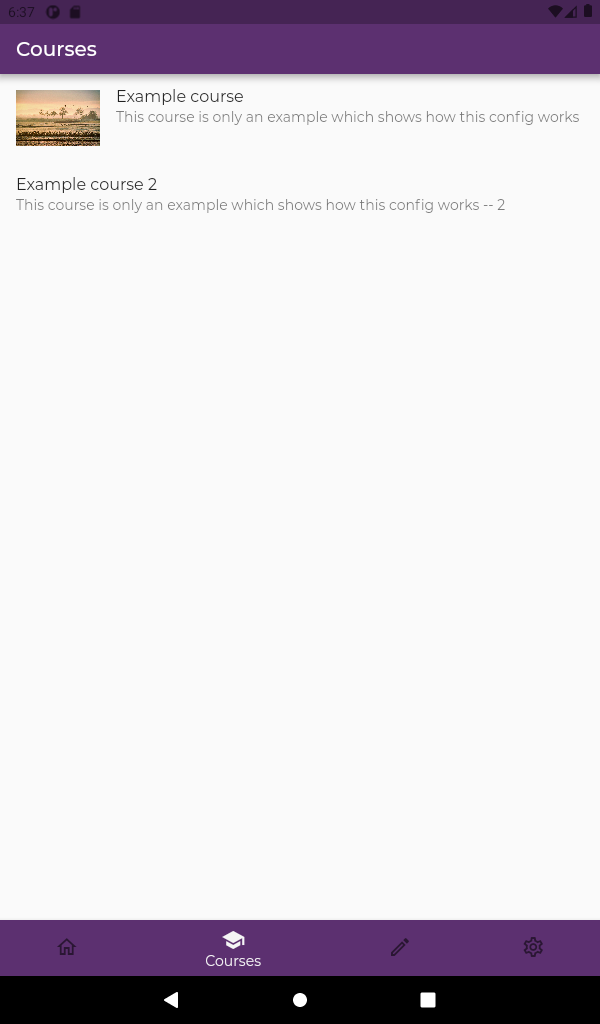The width and height of the screenshot is (600, 1024).
Task: Tap the system back button
Action: (171, 1000)
